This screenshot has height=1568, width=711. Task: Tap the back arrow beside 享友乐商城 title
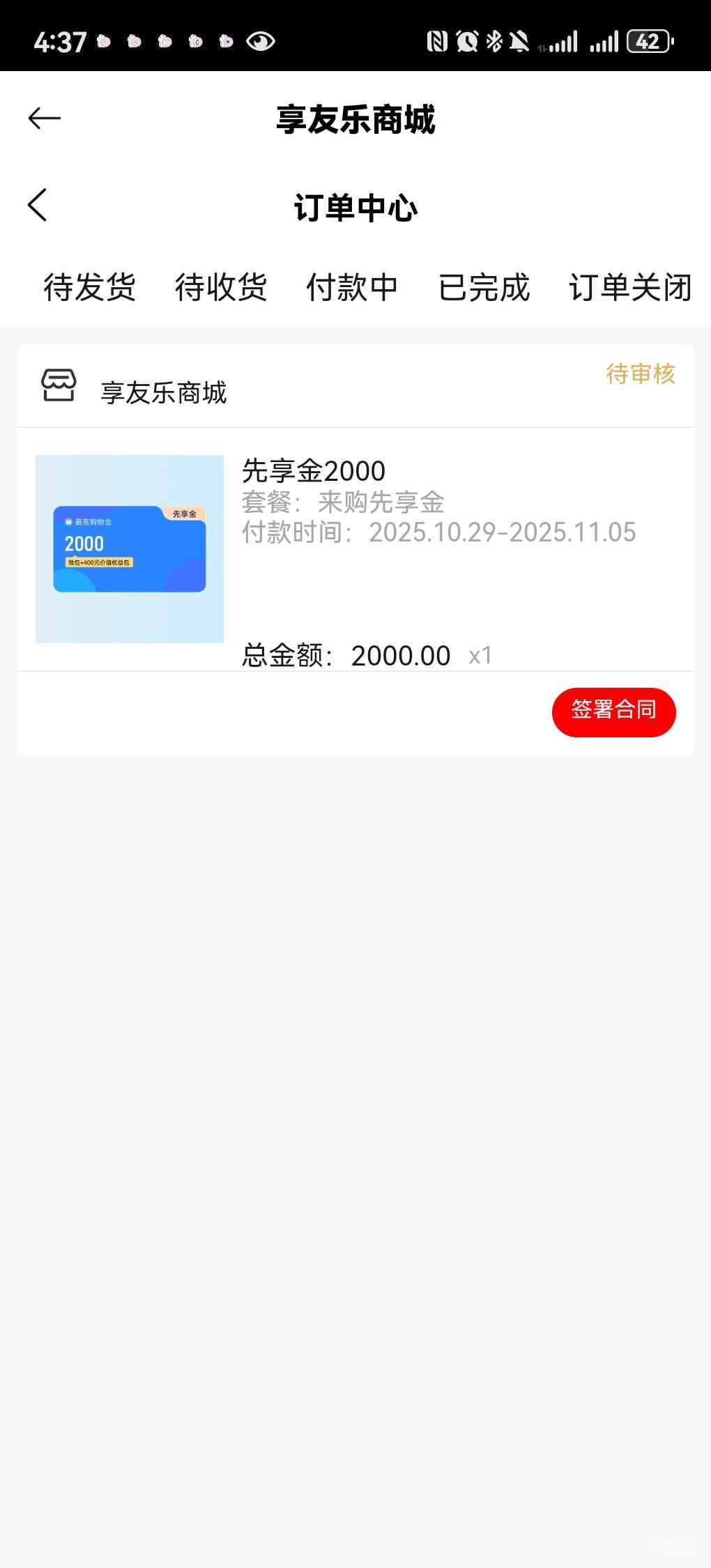tap(45, 118)
